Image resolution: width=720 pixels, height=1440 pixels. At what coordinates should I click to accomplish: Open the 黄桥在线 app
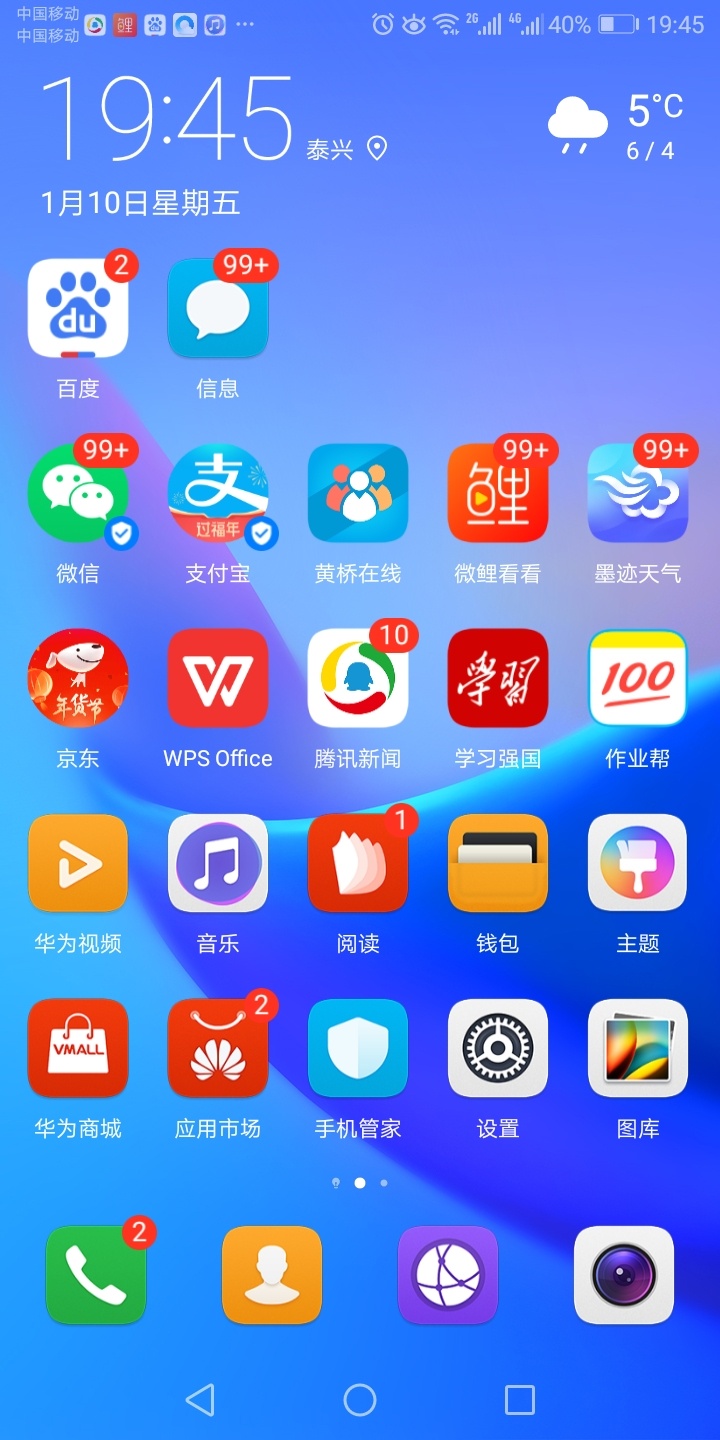(x=358, y=494)
